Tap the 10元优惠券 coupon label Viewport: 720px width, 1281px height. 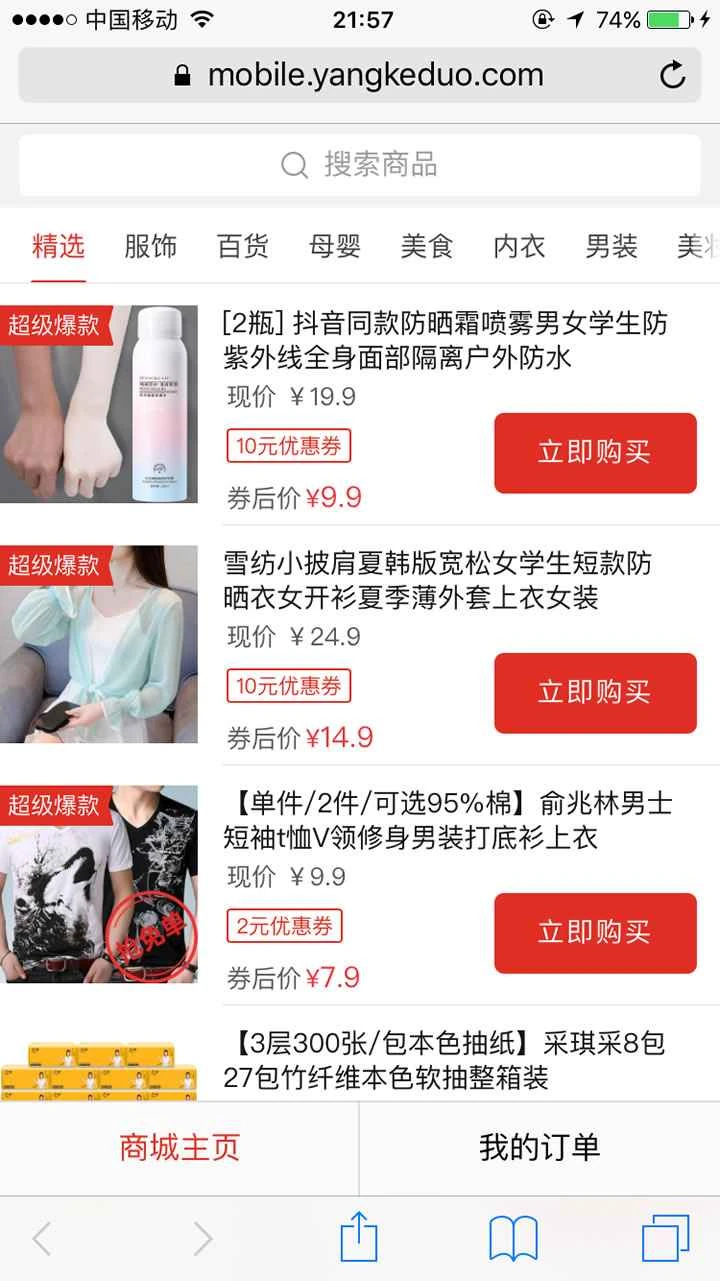tap(289, 447)
